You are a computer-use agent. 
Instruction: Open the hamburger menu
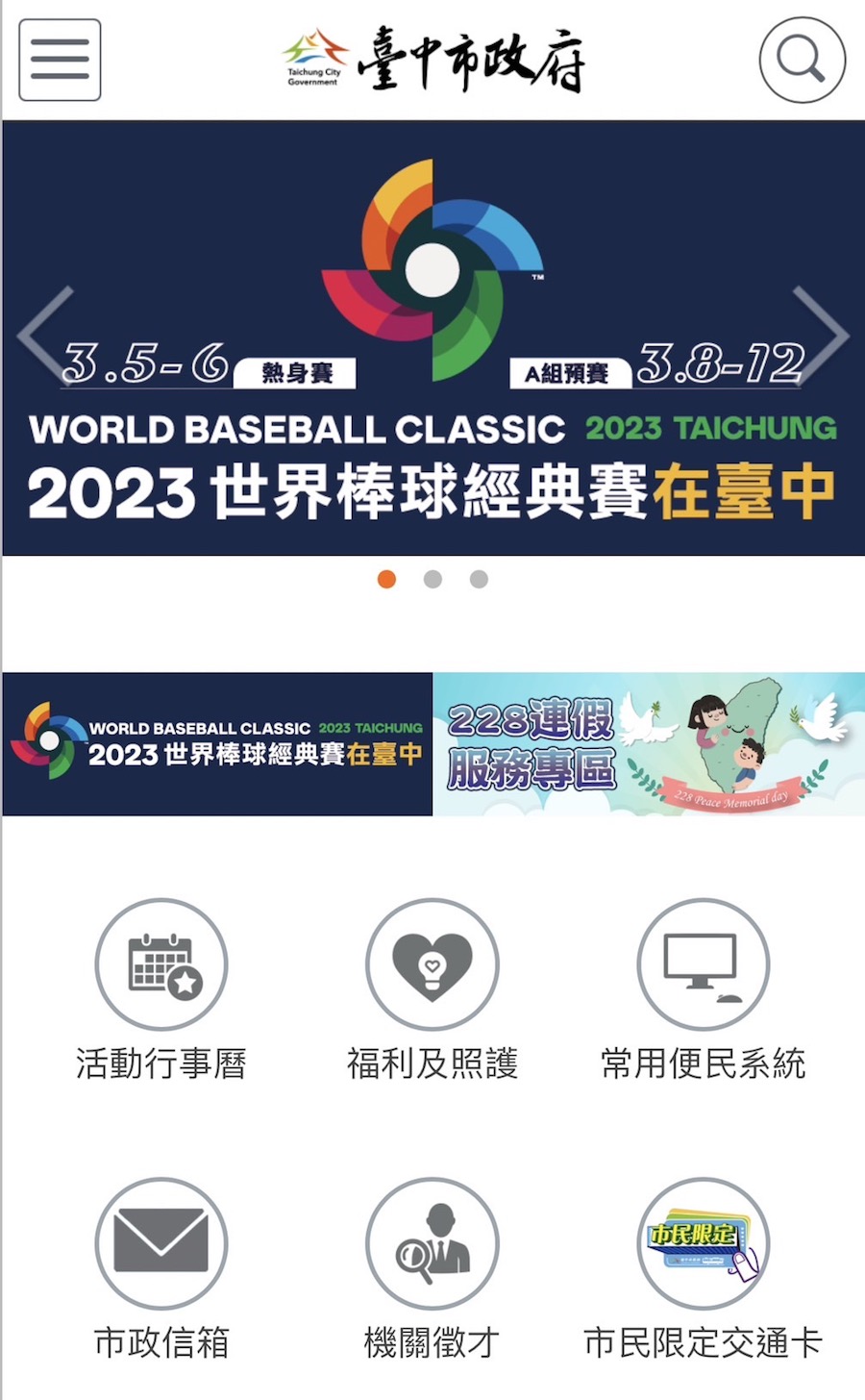pyautogui.click(x=60, y=60)
